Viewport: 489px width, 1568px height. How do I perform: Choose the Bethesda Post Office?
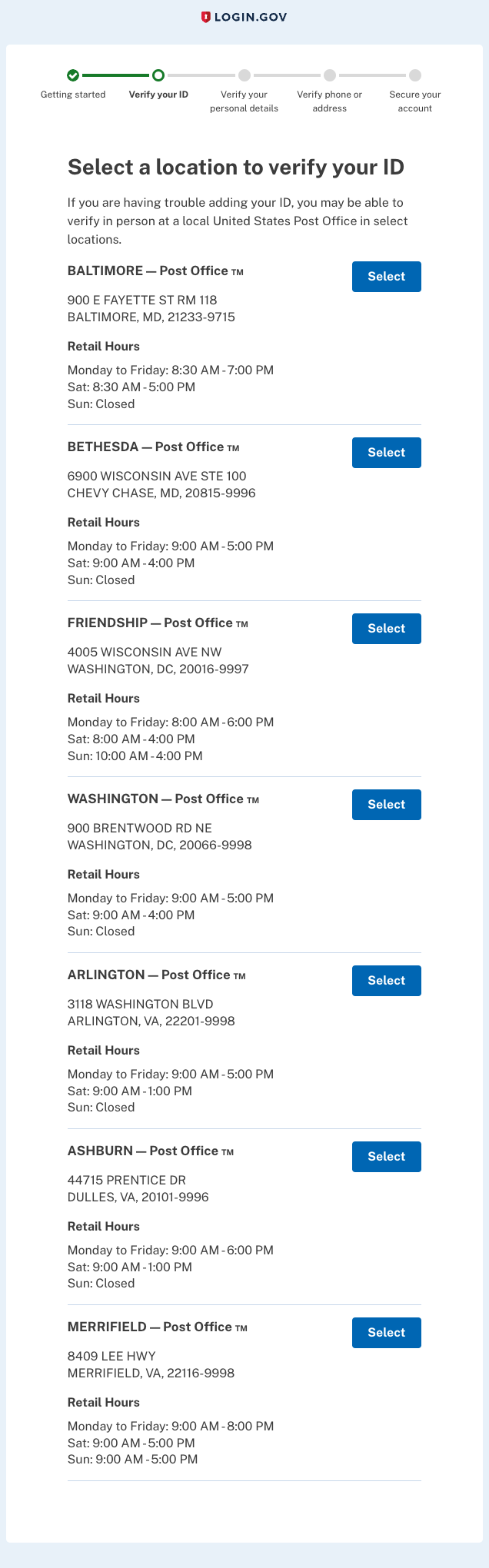(x=386, y=453)
